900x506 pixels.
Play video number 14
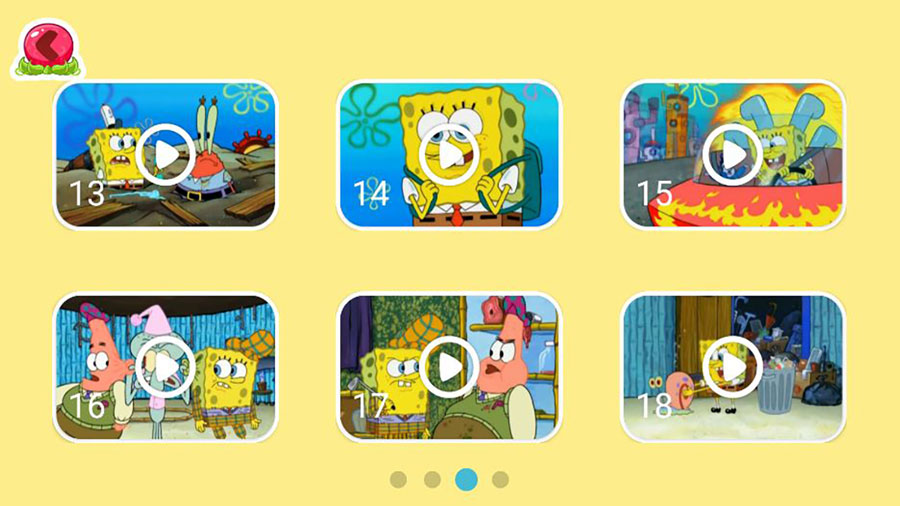point(449,155)
